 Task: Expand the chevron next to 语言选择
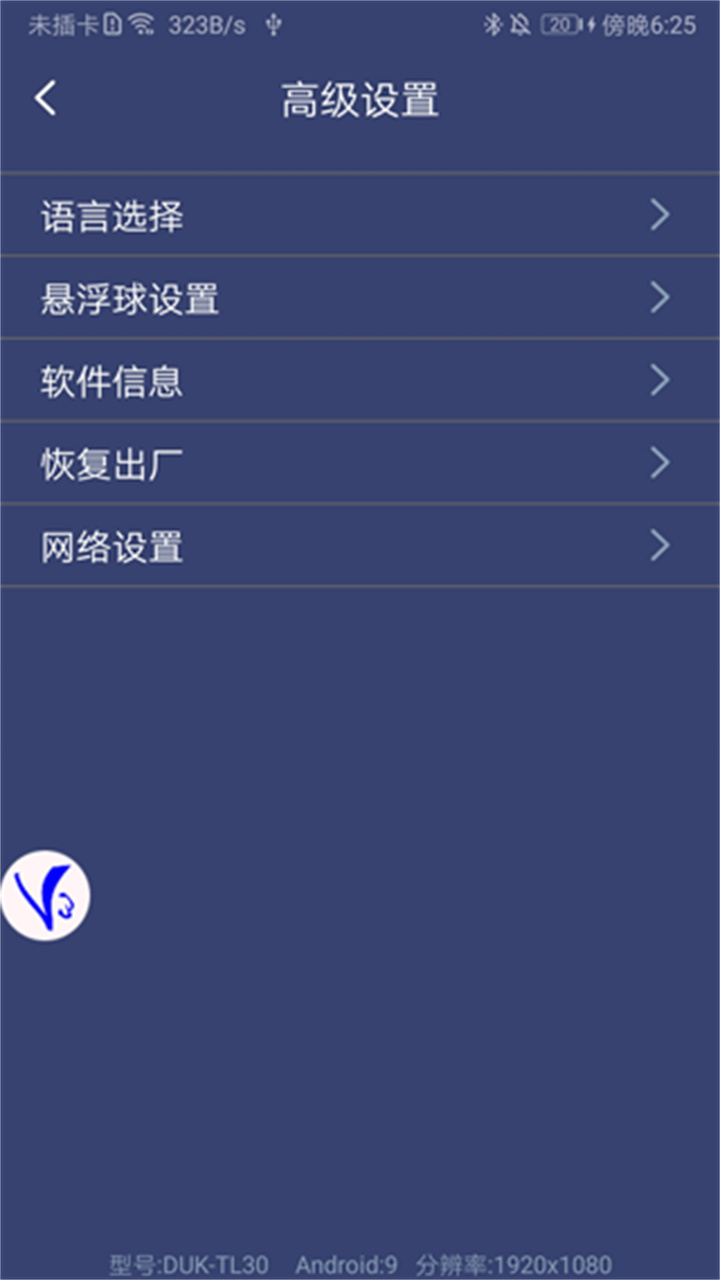point(659,215)
